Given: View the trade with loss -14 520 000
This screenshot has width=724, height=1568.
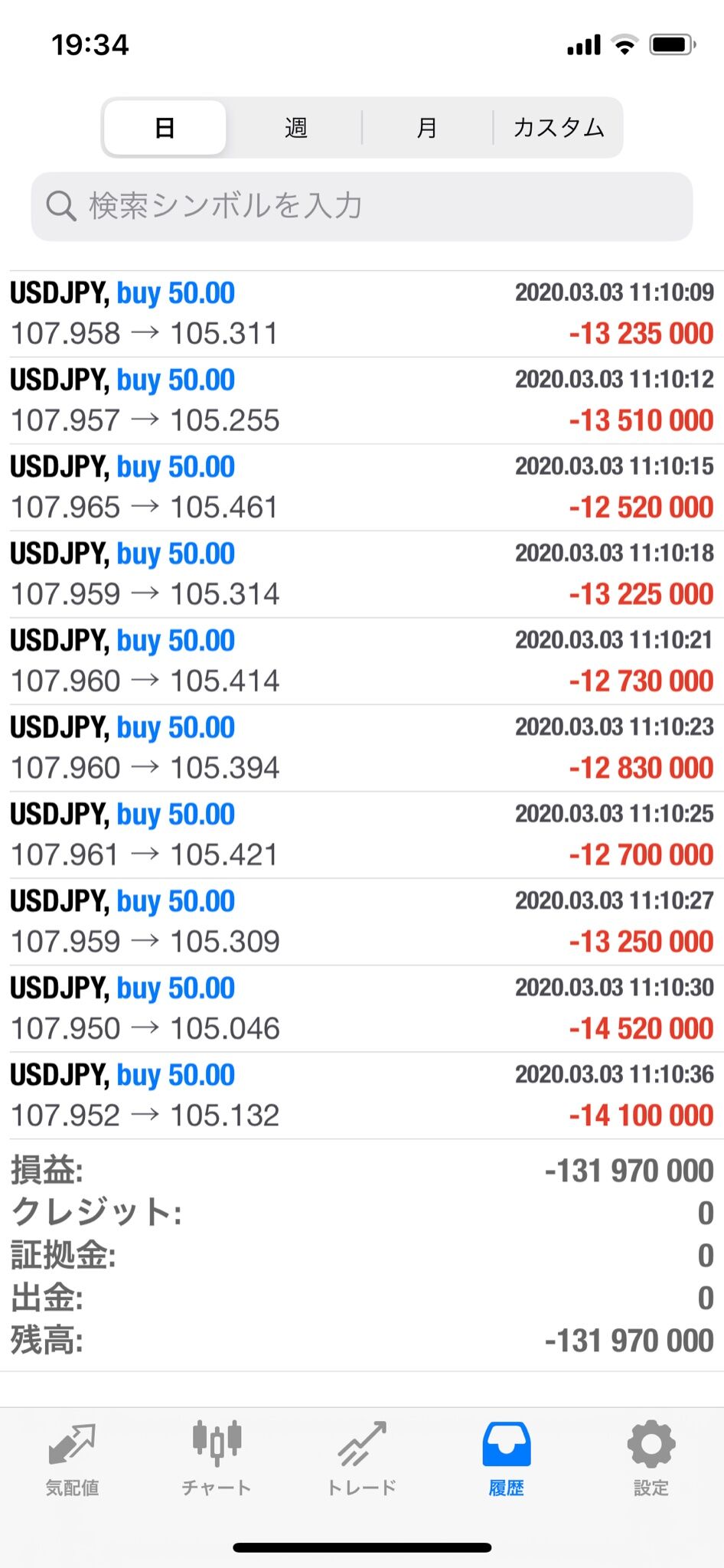Looking at the screenshot, I should coord(362,1009).
